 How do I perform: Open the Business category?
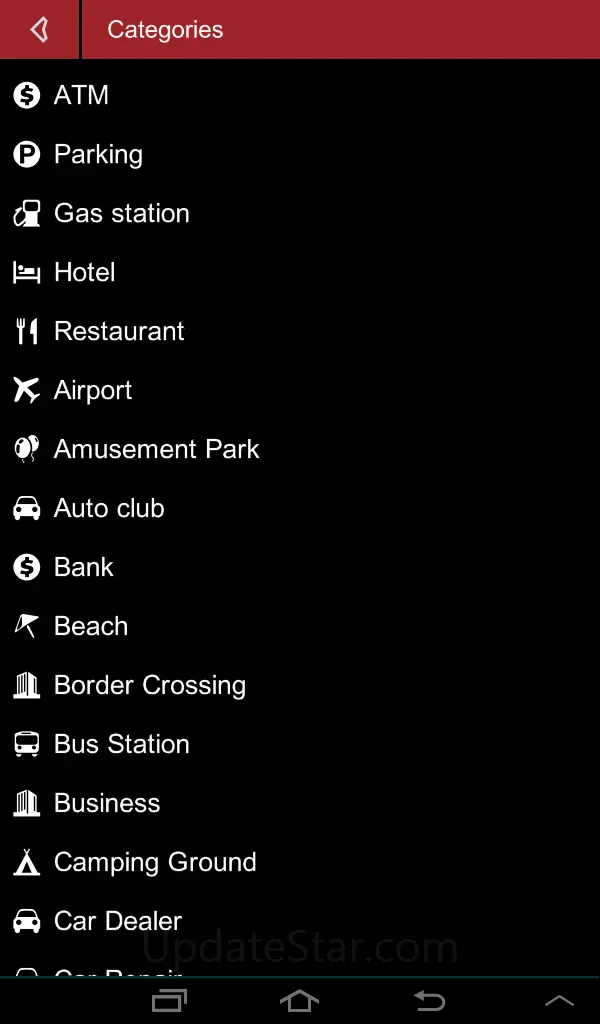pos(107,803)
